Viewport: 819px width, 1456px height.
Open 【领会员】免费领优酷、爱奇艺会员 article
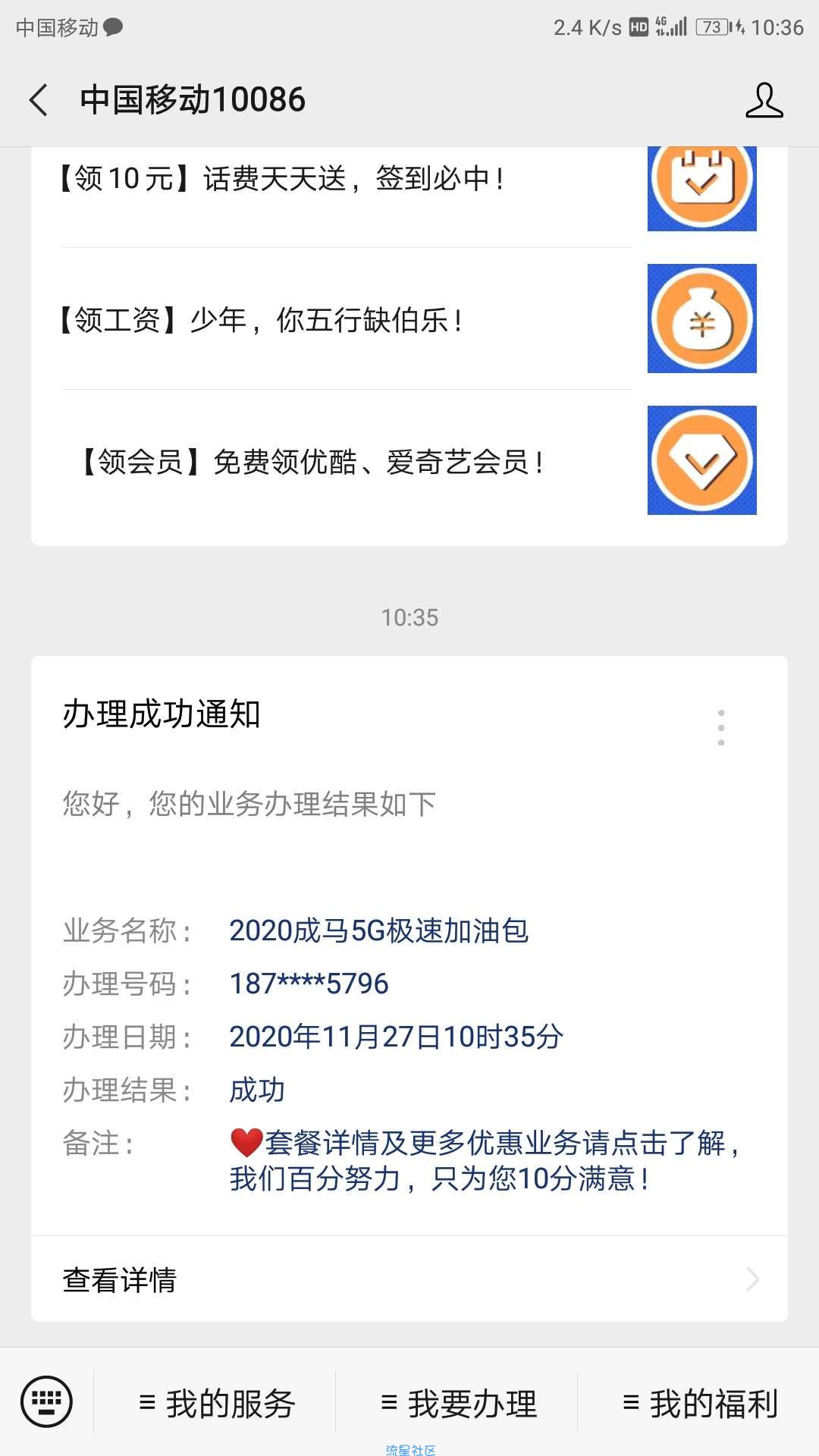(409, 461)
